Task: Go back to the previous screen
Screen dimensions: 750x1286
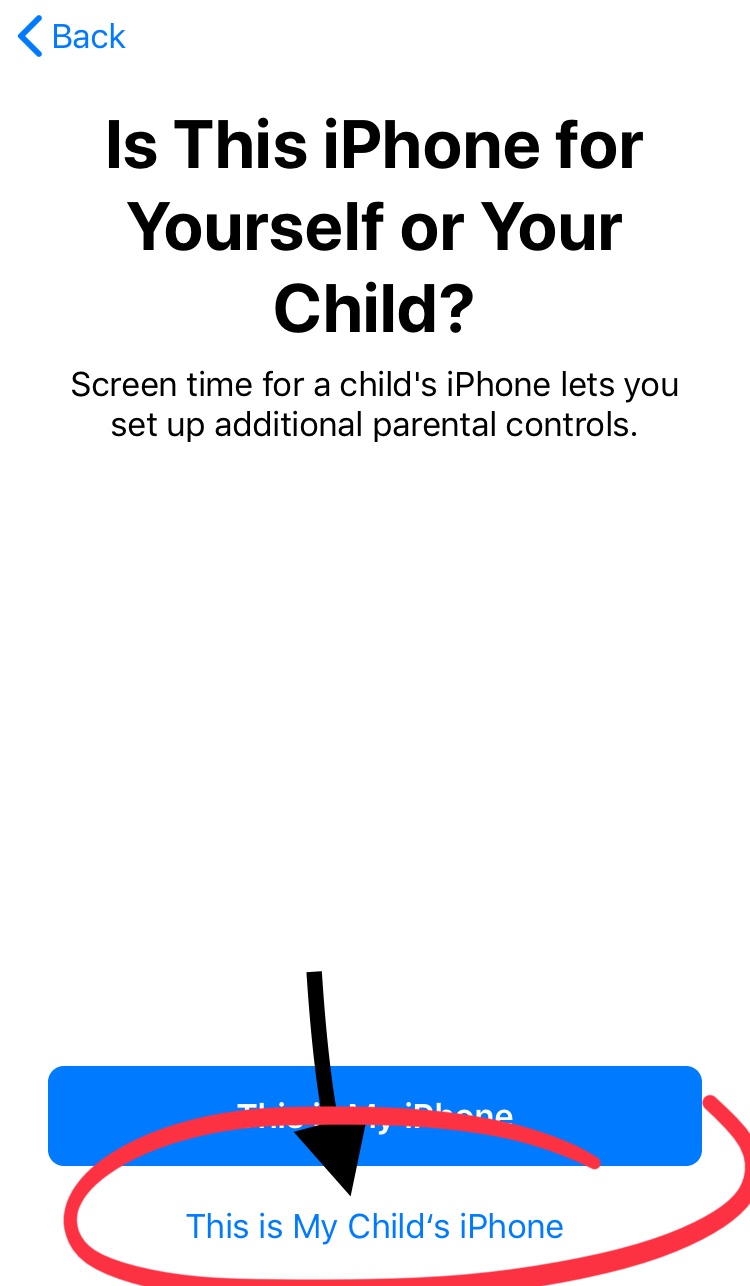Action: pos(72,37)
